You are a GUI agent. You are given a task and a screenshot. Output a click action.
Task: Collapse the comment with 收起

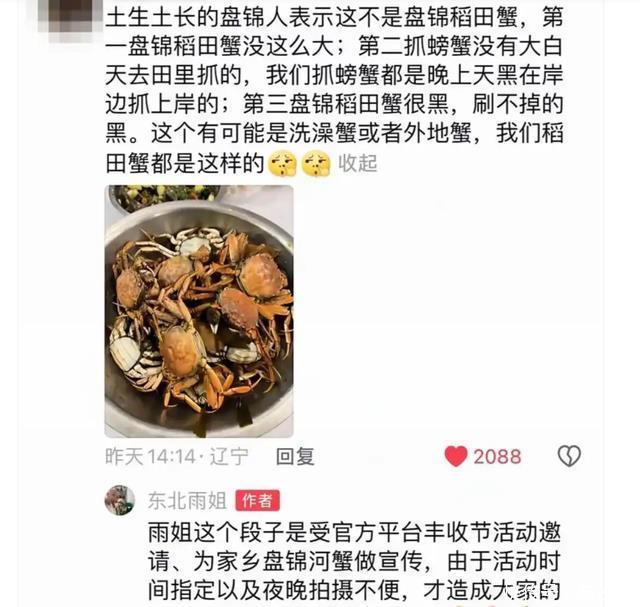pos(357,164)
